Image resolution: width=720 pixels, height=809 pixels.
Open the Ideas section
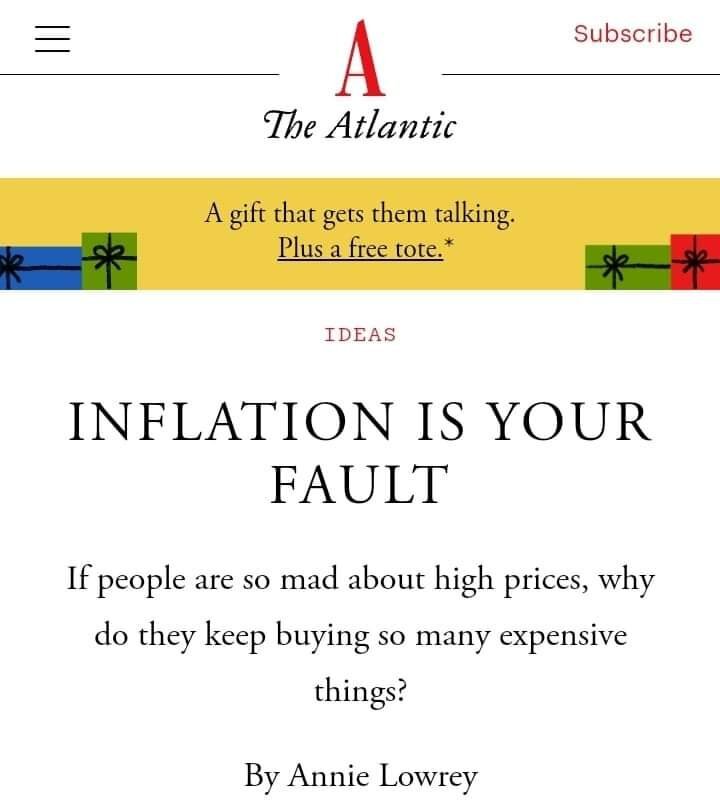360,335
